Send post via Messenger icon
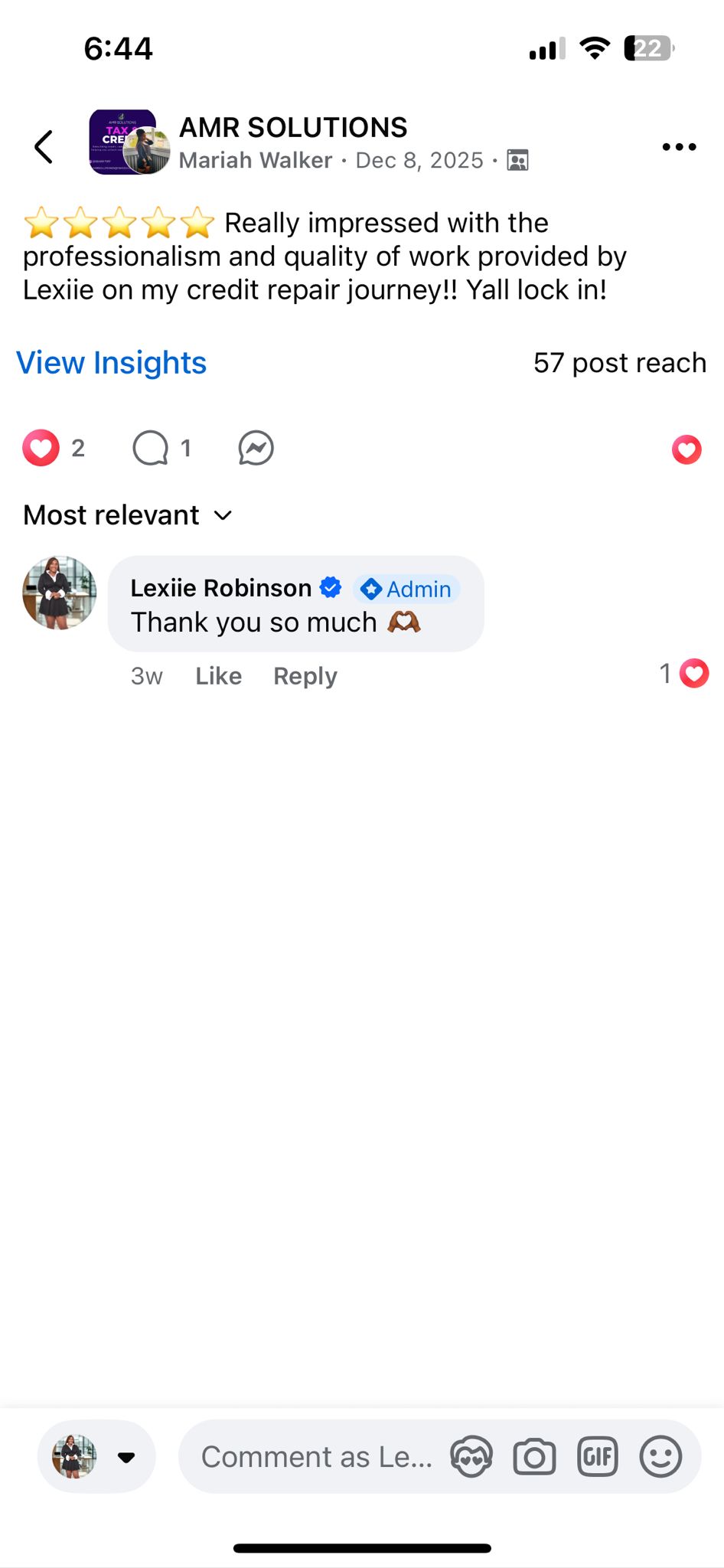The width and height of the screenshot is (724, 1568). 256,448
